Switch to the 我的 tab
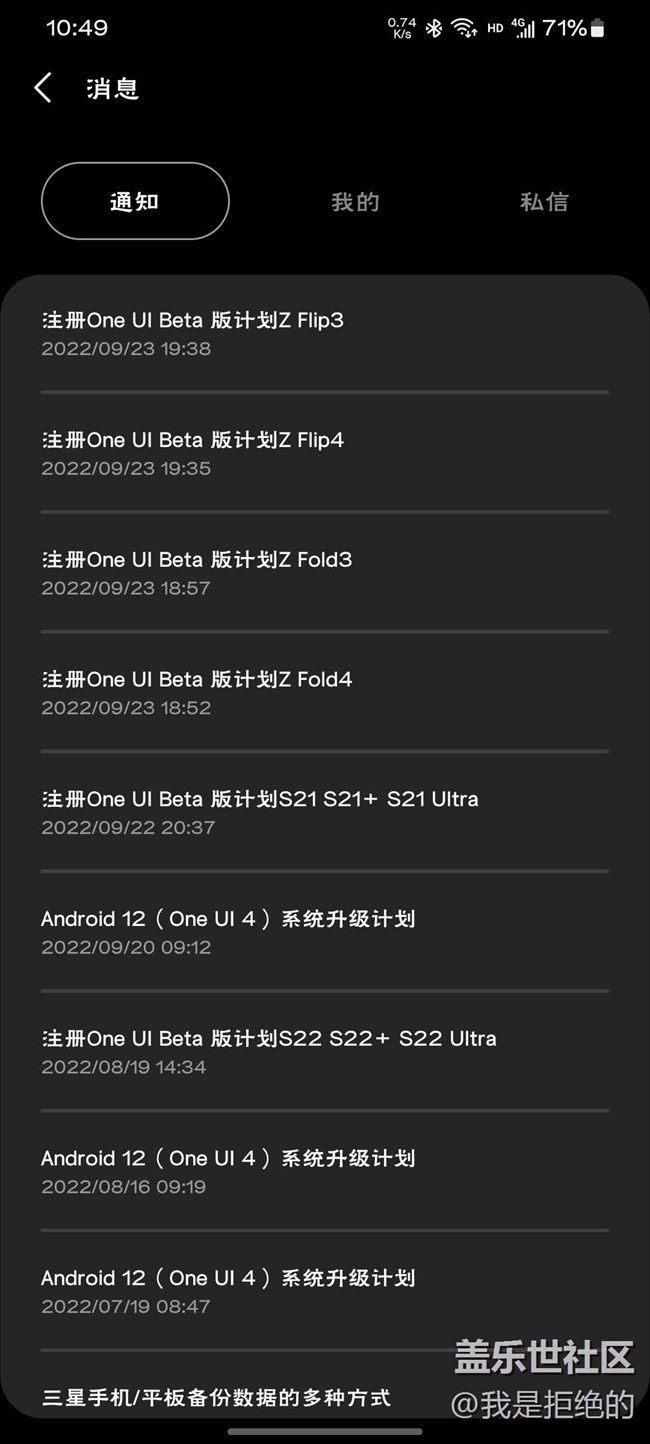Screen dimensions: 650x1444 (x=355, y=201)
